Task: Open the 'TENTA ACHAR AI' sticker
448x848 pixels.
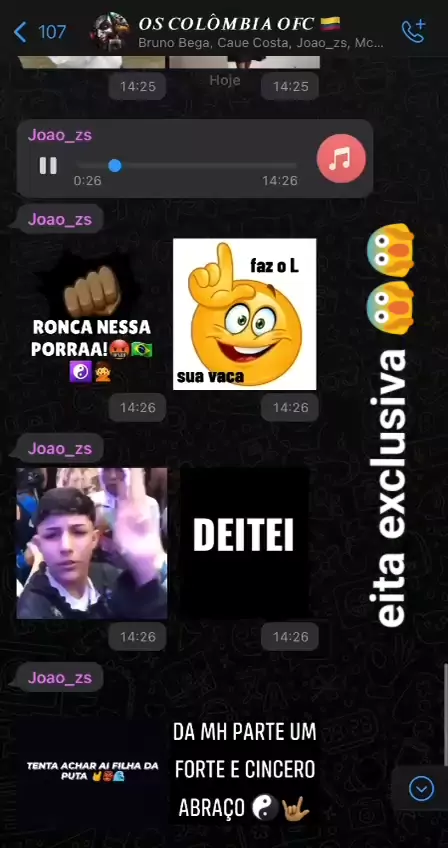Action: pyautogui.click(x=93, y=771)
